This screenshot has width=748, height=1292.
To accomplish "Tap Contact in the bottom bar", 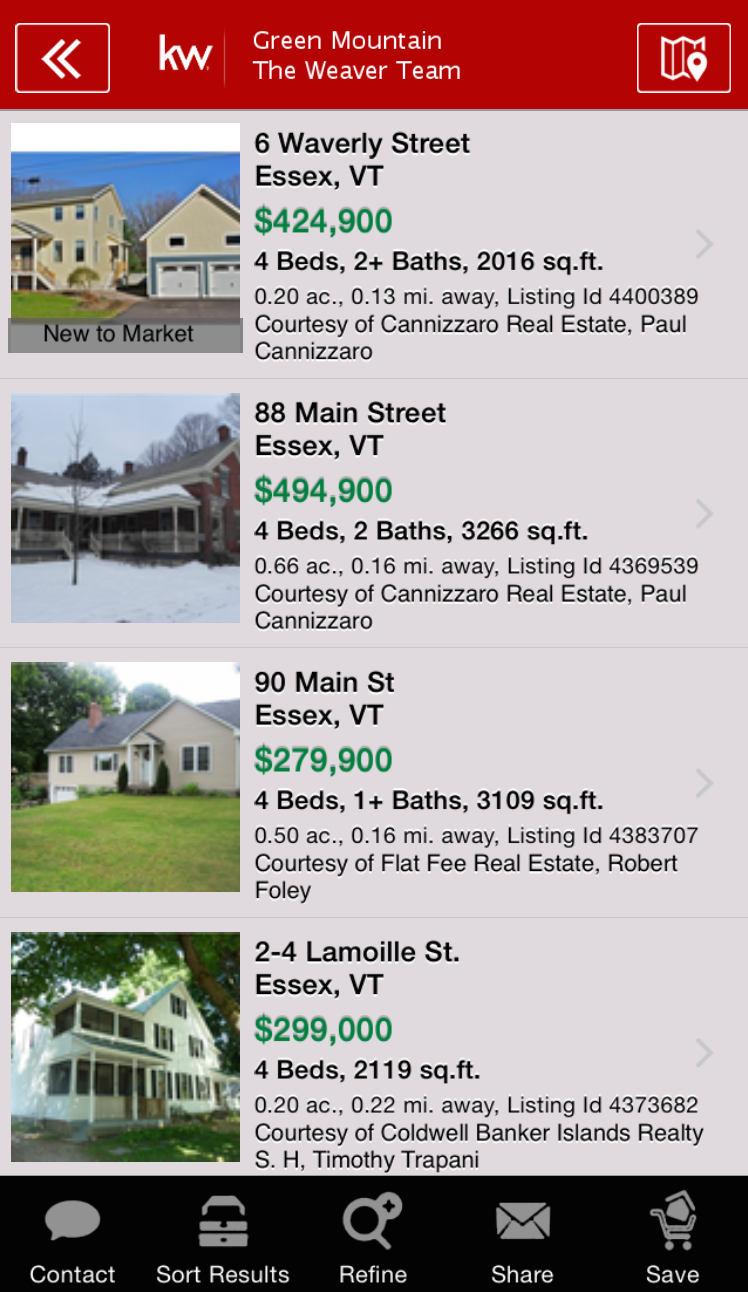I will [72, 1236].
